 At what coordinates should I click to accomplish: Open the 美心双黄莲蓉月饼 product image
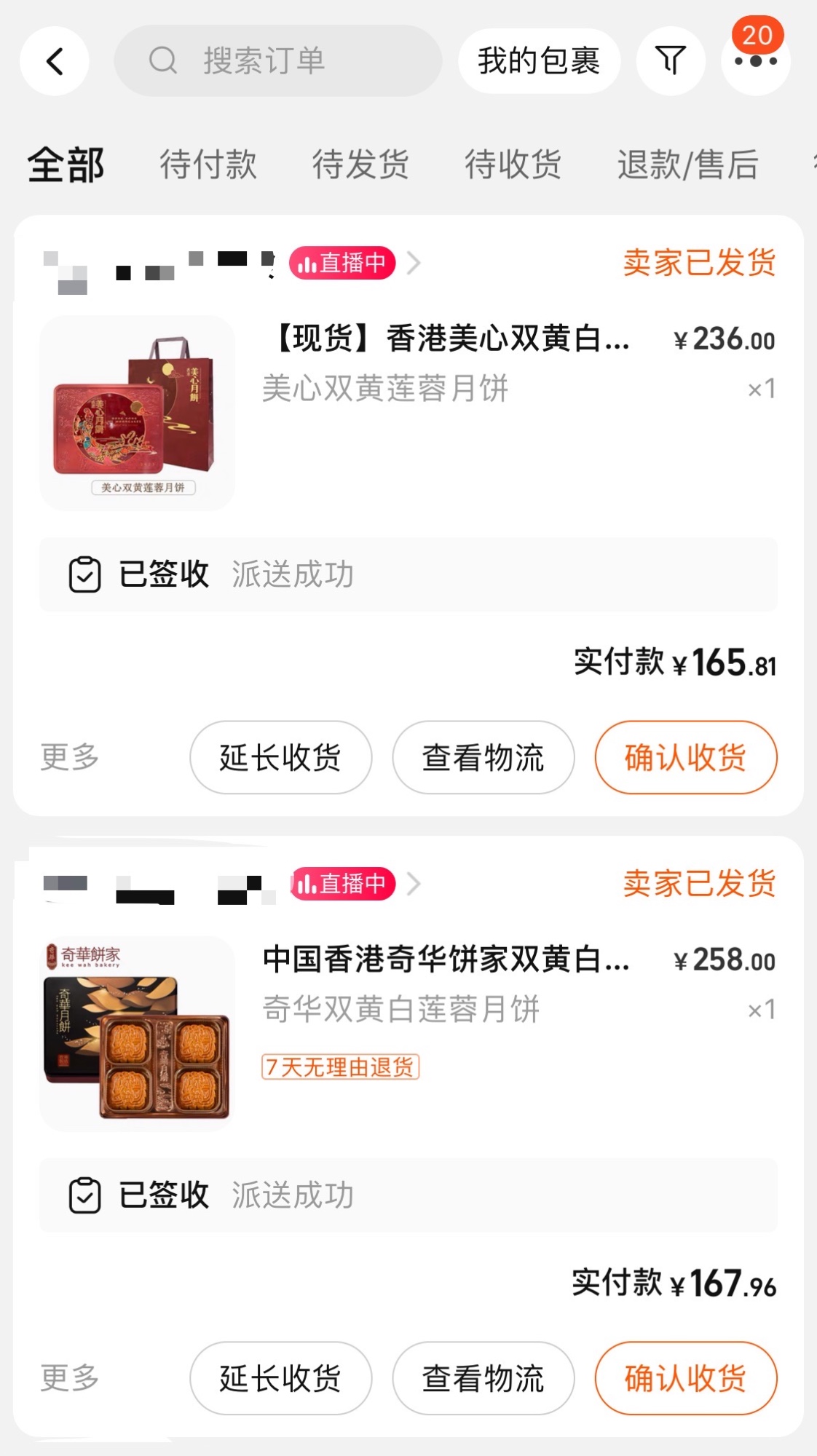[x=137, y=413]
